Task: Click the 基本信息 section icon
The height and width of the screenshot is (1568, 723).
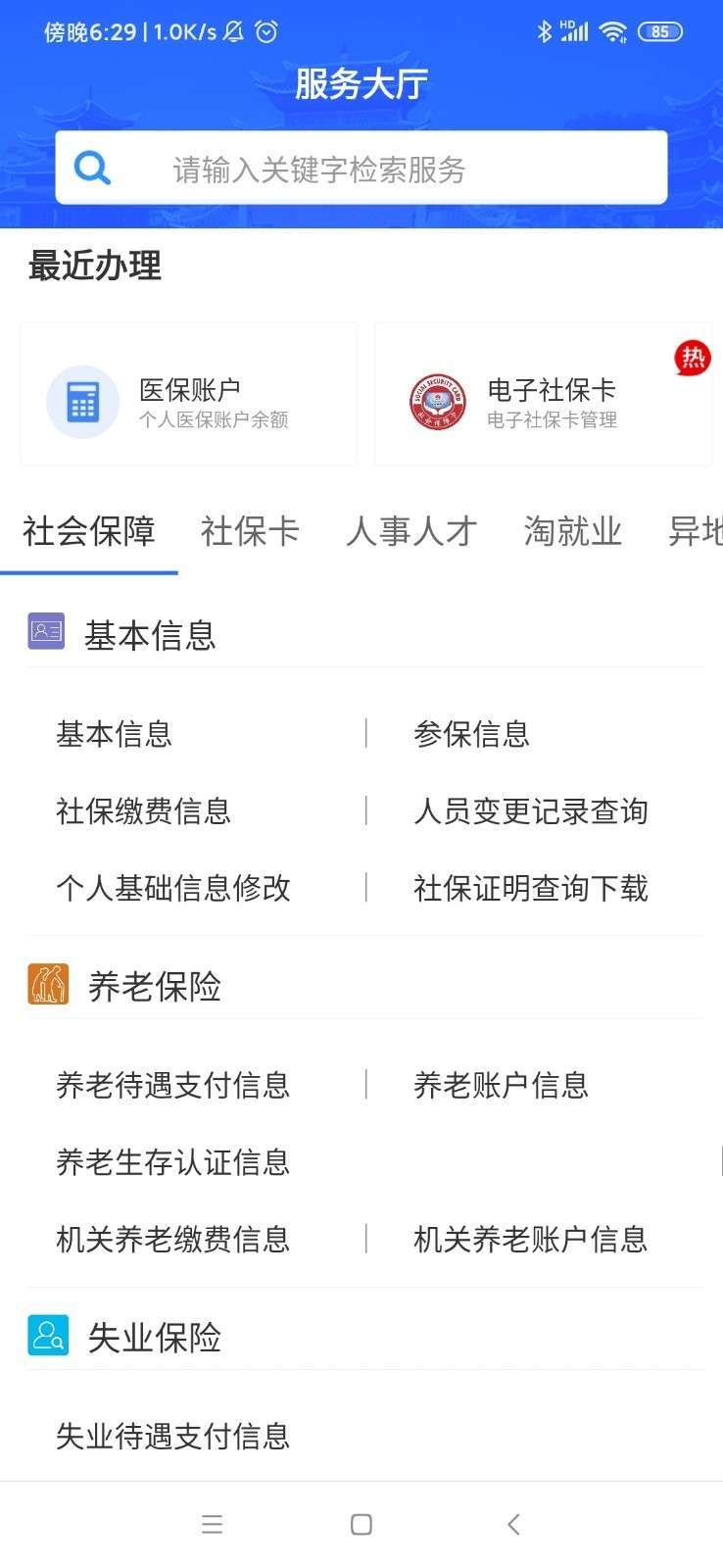Action: 46,632
